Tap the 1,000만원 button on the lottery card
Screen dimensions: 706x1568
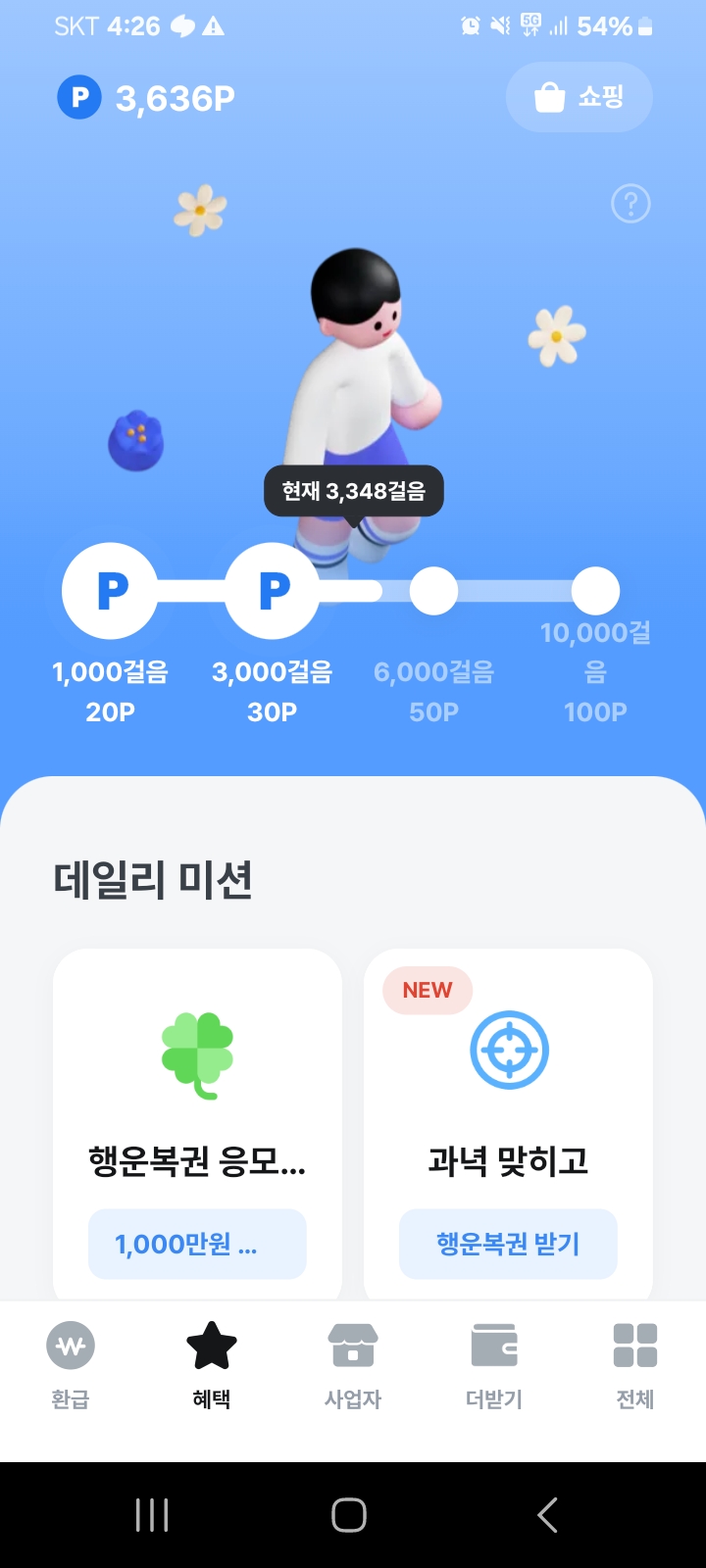point(197,1244)
